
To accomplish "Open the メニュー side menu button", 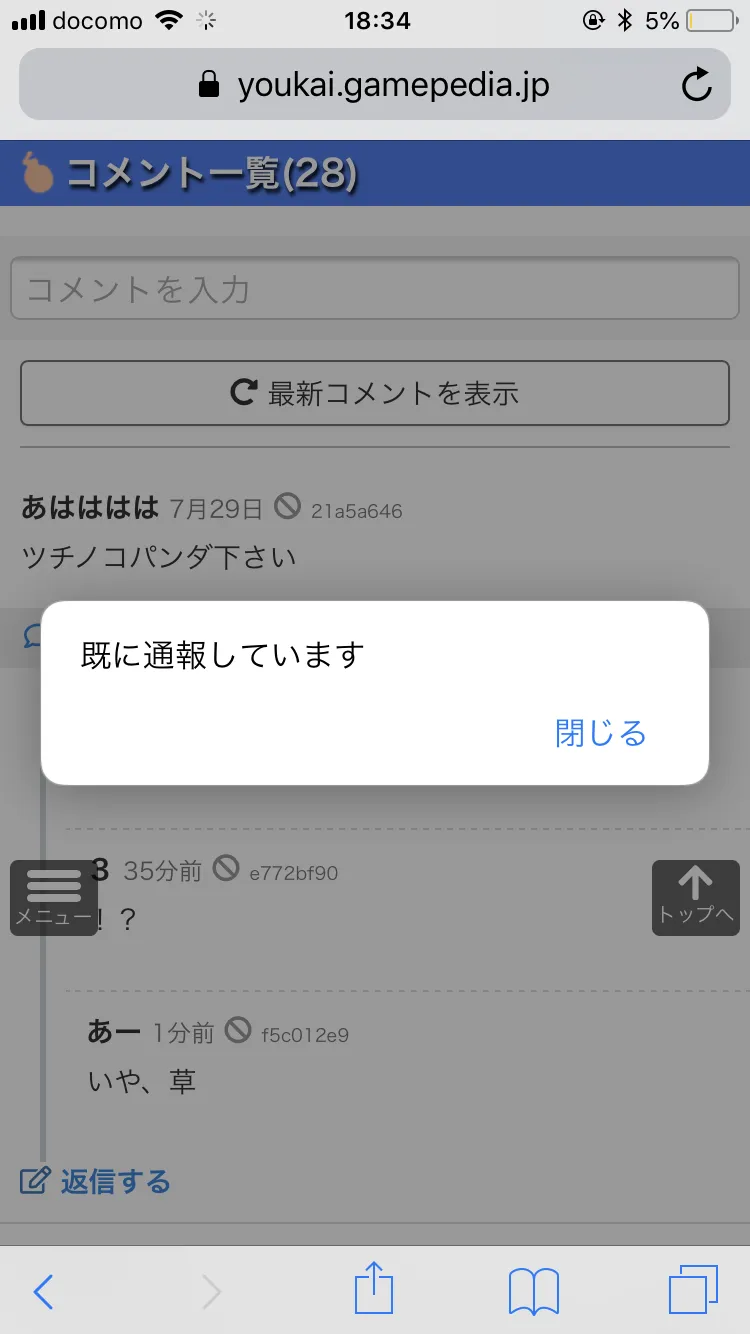I will pos(54,898).
